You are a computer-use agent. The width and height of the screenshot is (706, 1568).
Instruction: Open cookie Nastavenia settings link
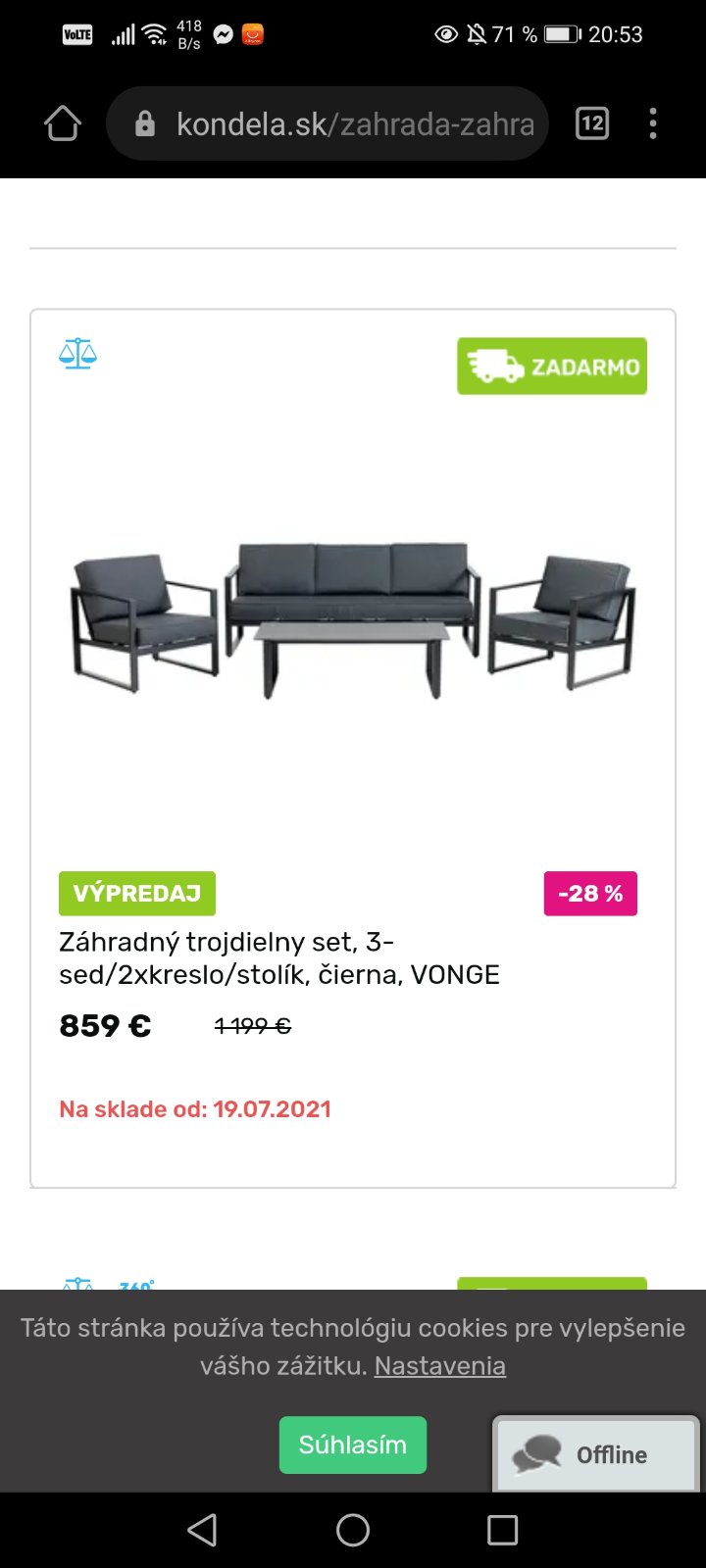point(439,1365)
